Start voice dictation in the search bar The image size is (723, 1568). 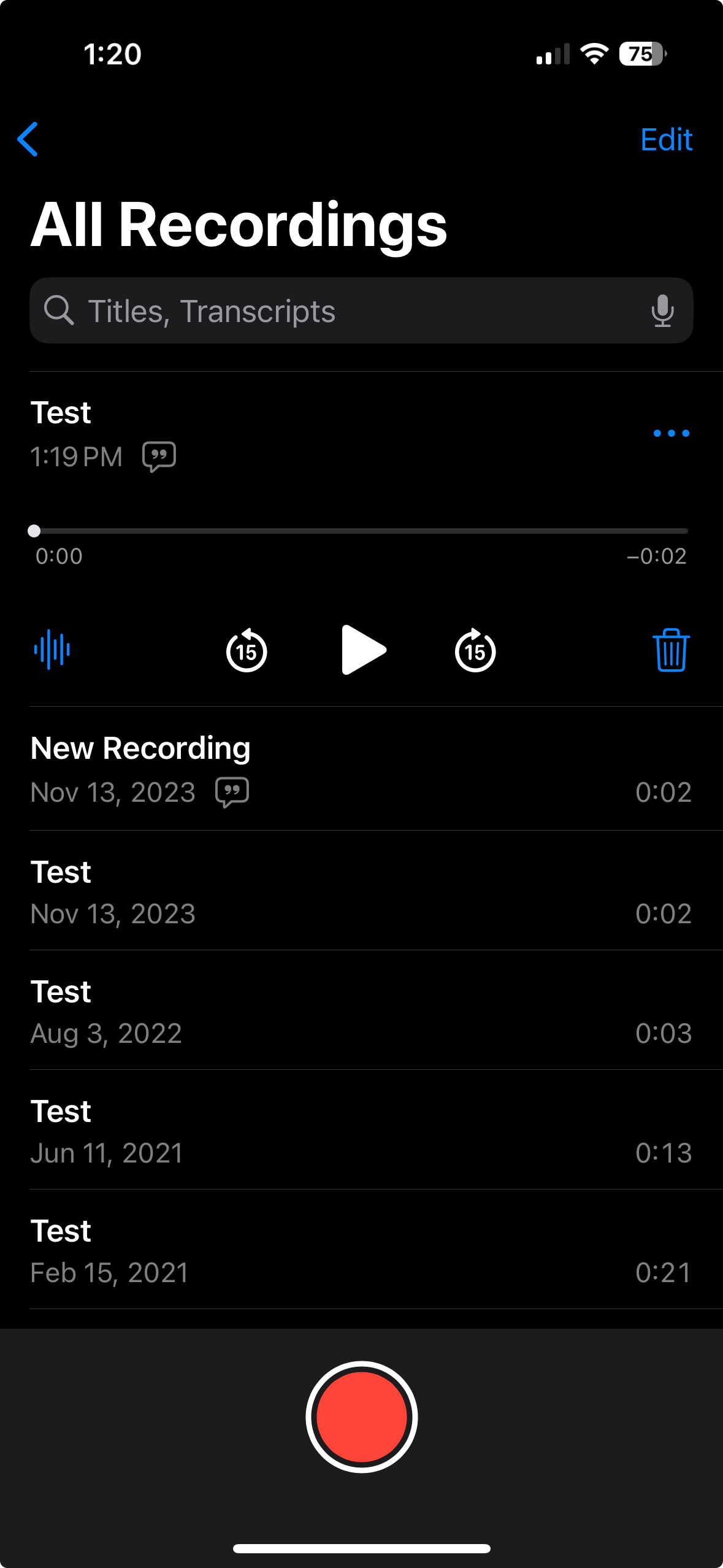[662, 311]
